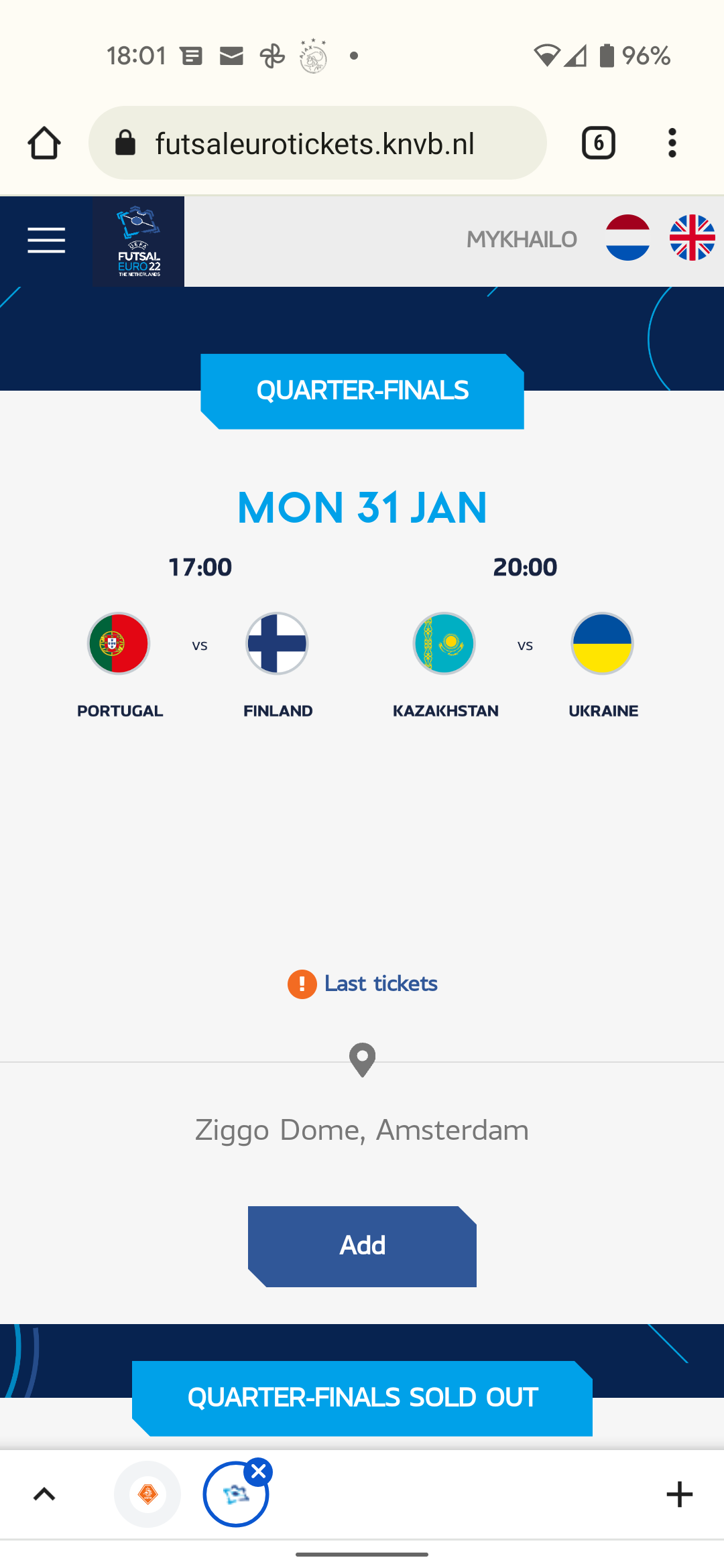Tap the Futsal Euro 22 home logo
Viewport: 724px width, 1568px height.
139,241
